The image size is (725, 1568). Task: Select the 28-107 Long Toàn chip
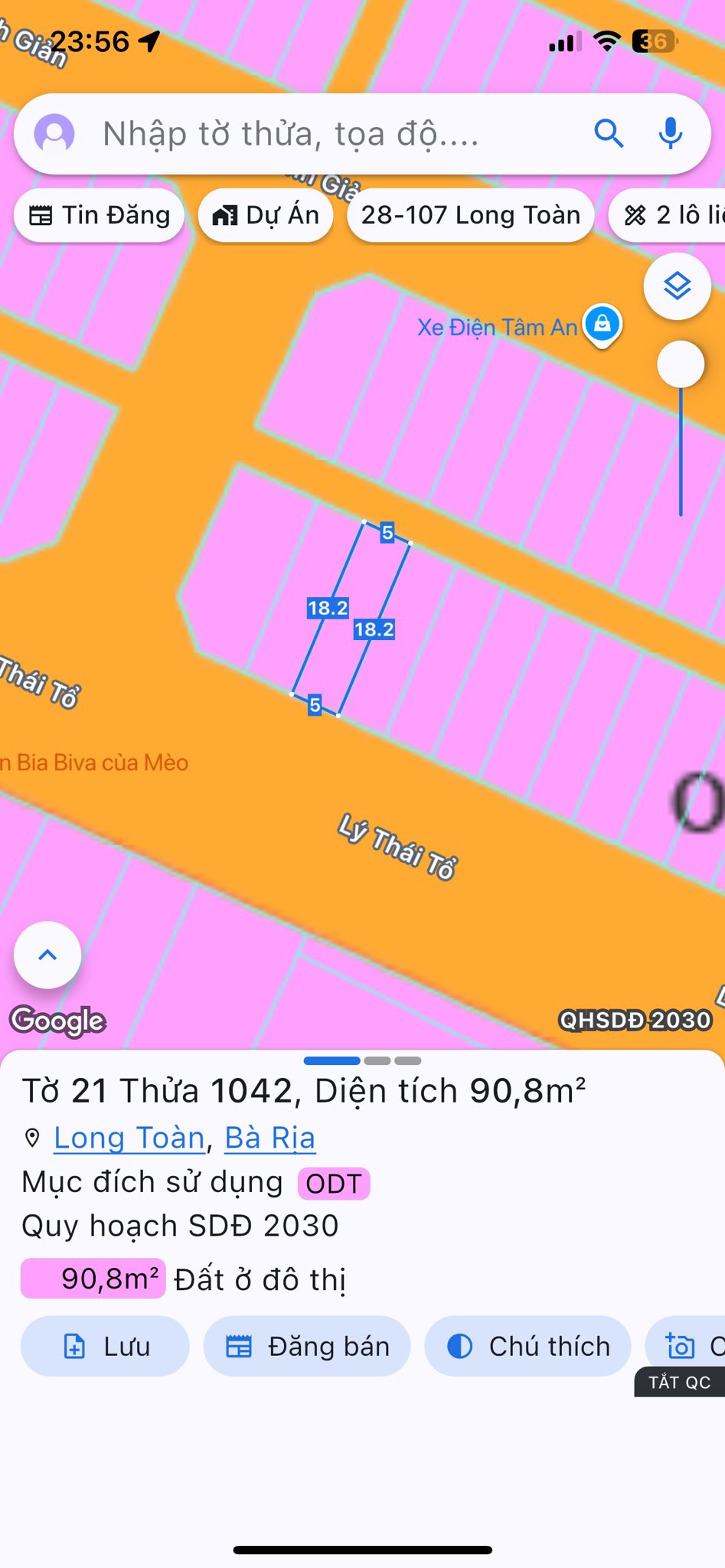coord(470,215)
